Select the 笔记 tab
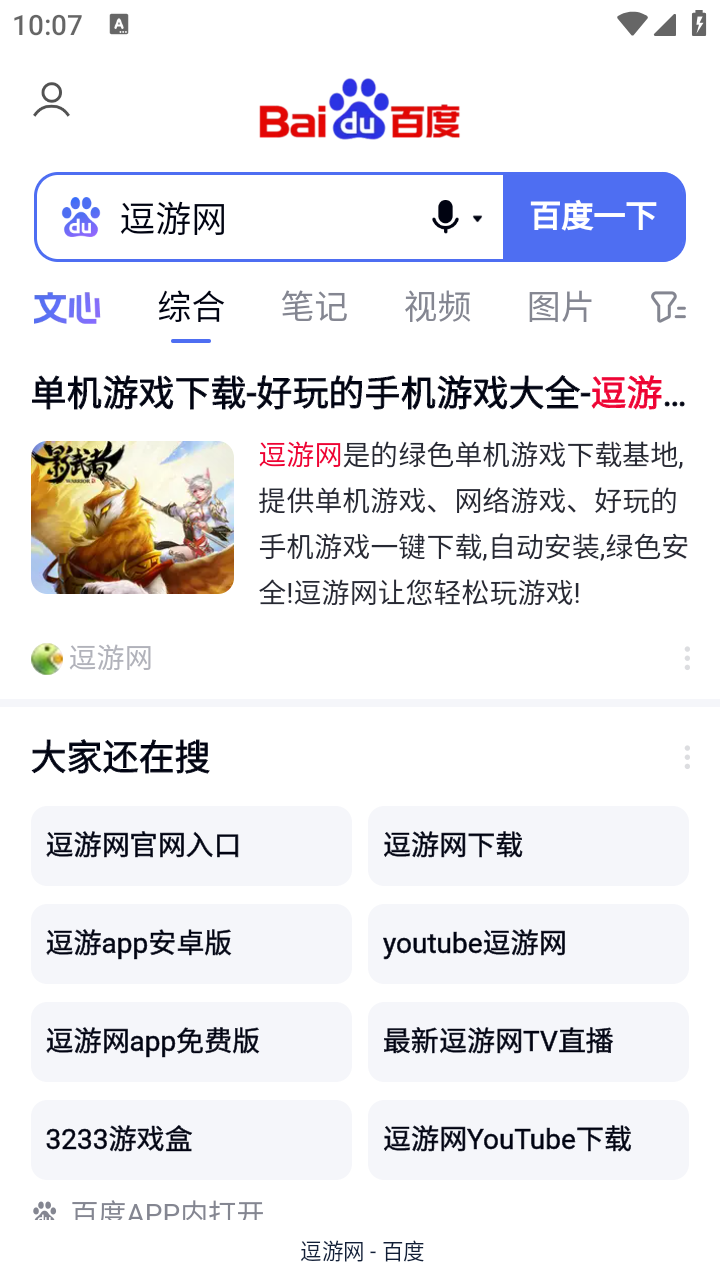720x1280 pixels. pos(314,307)
